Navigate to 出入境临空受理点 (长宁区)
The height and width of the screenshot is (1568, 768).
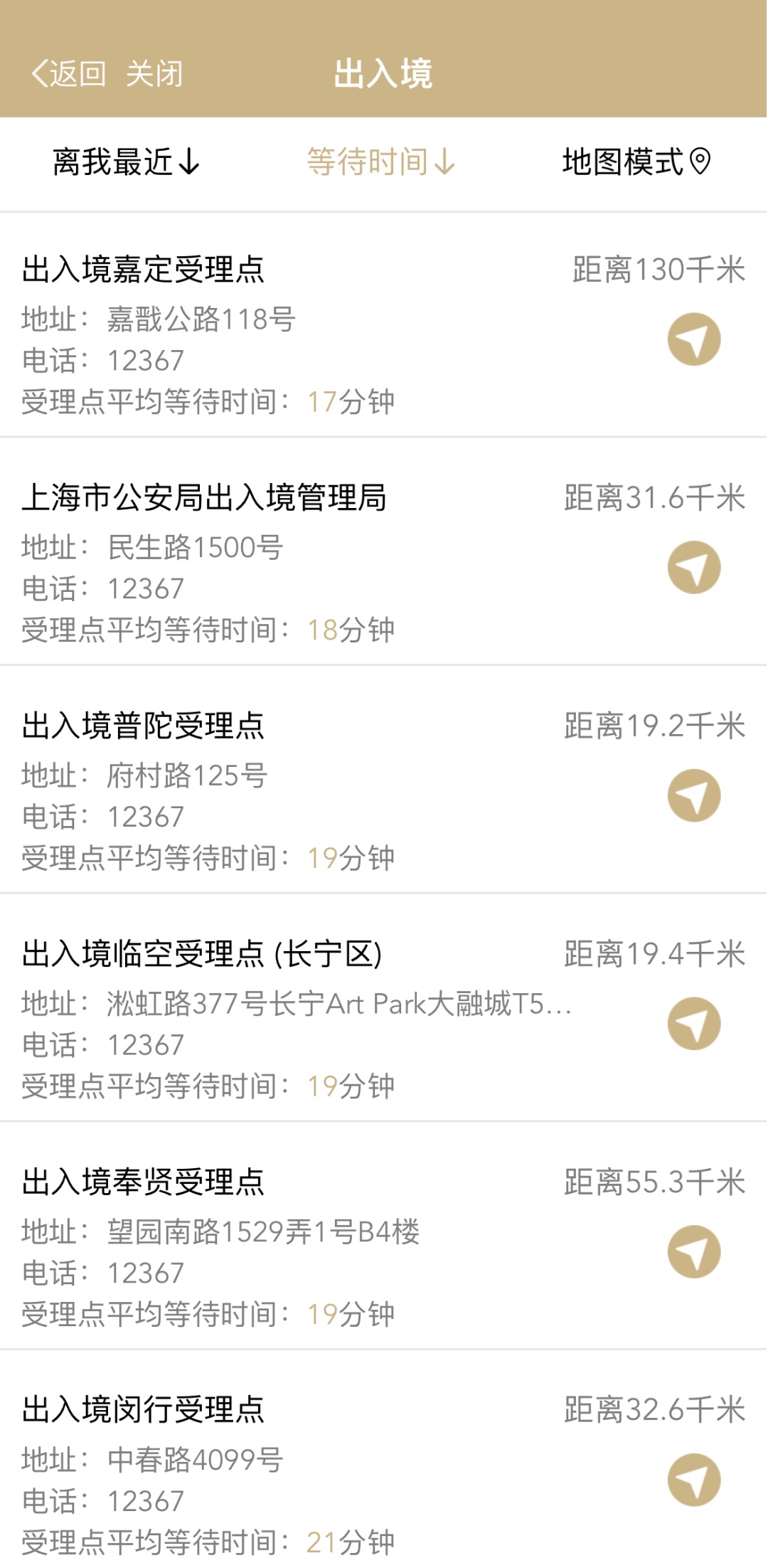coord(694,1024)
